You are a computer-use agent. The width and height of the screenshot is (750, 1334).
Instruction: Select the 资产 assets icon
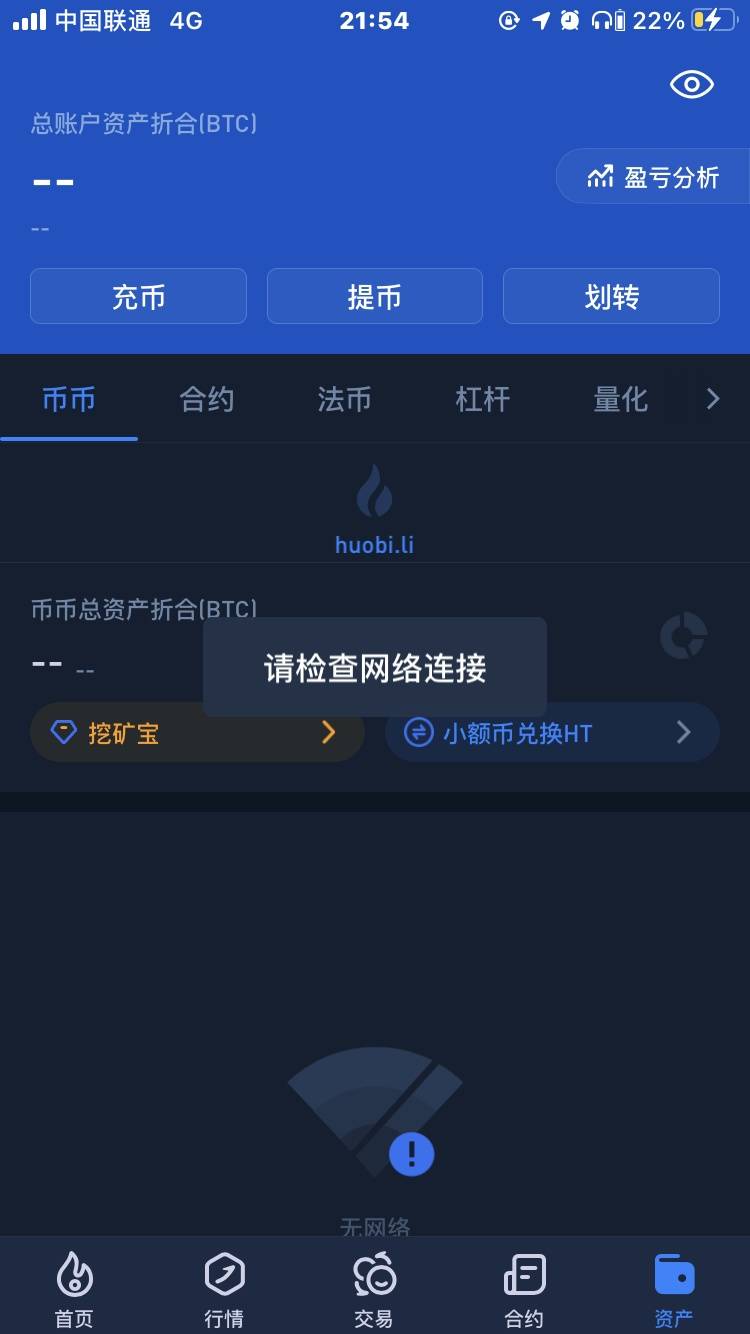674,1275
